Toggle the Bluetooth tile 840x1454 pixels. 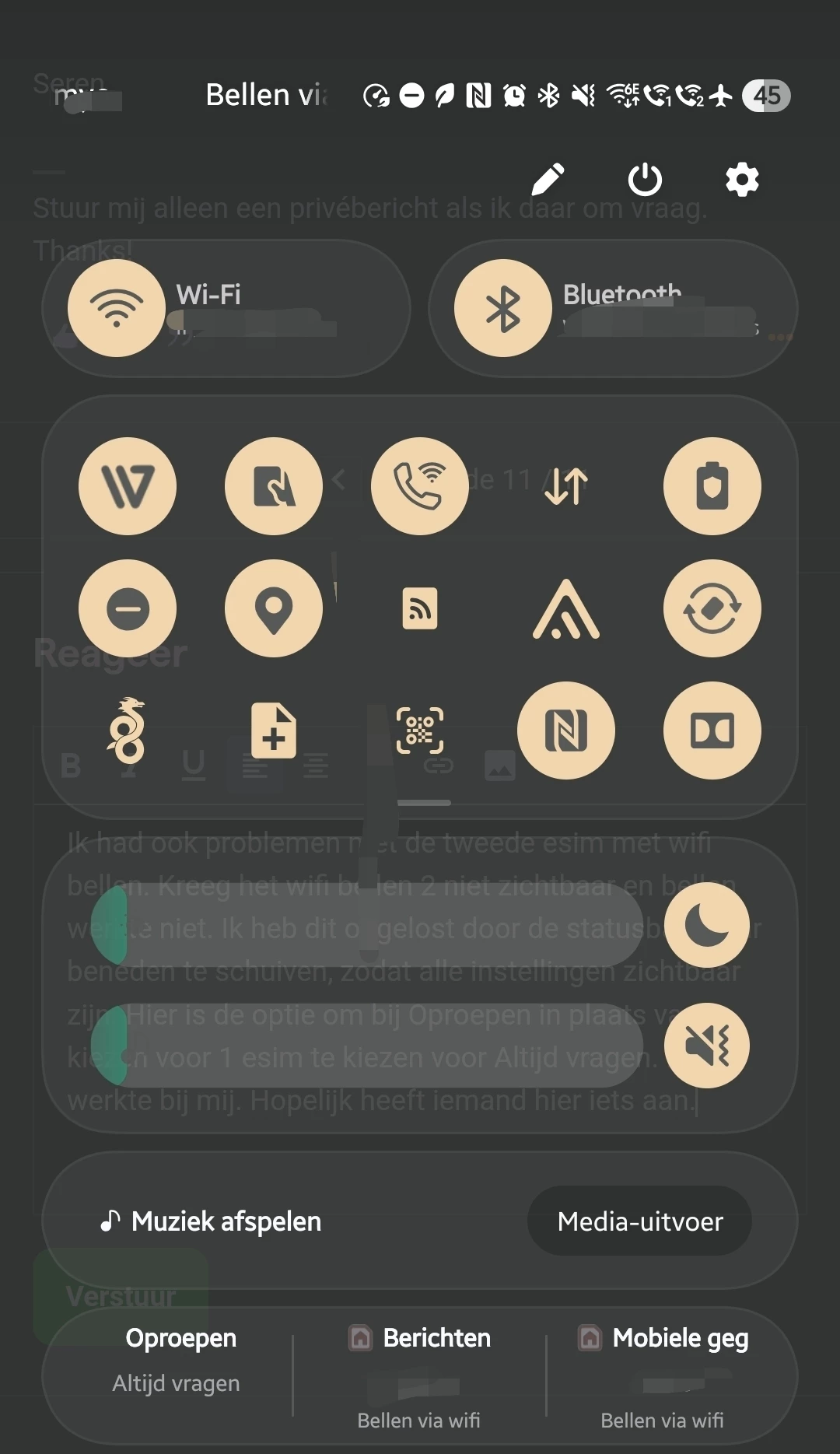[x=503, y=308]
